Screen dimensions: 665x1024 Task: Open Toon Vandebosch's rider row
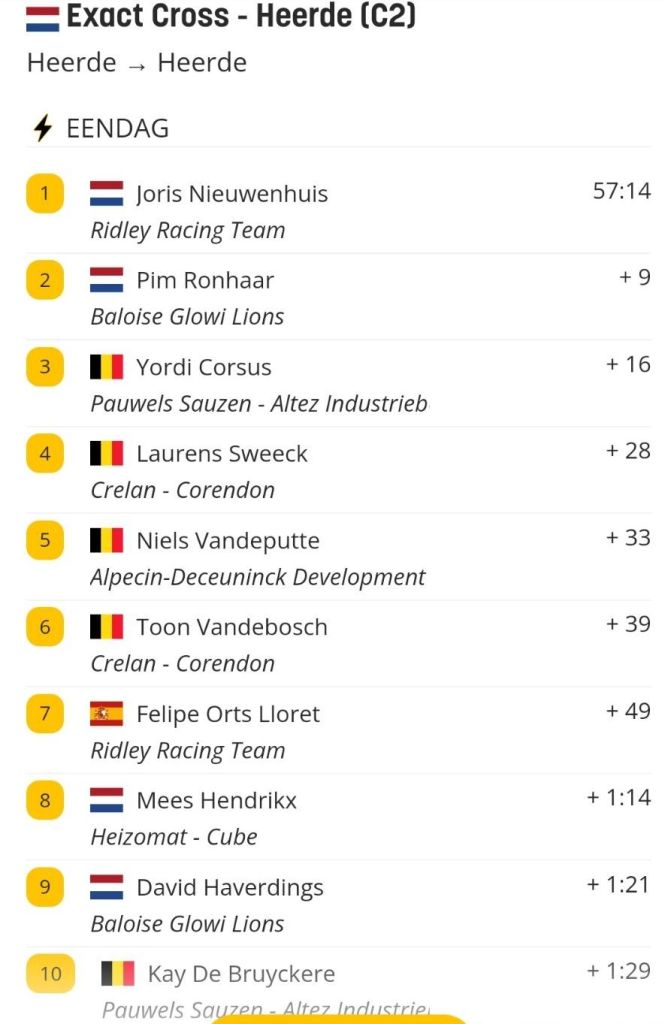(232, 627)
